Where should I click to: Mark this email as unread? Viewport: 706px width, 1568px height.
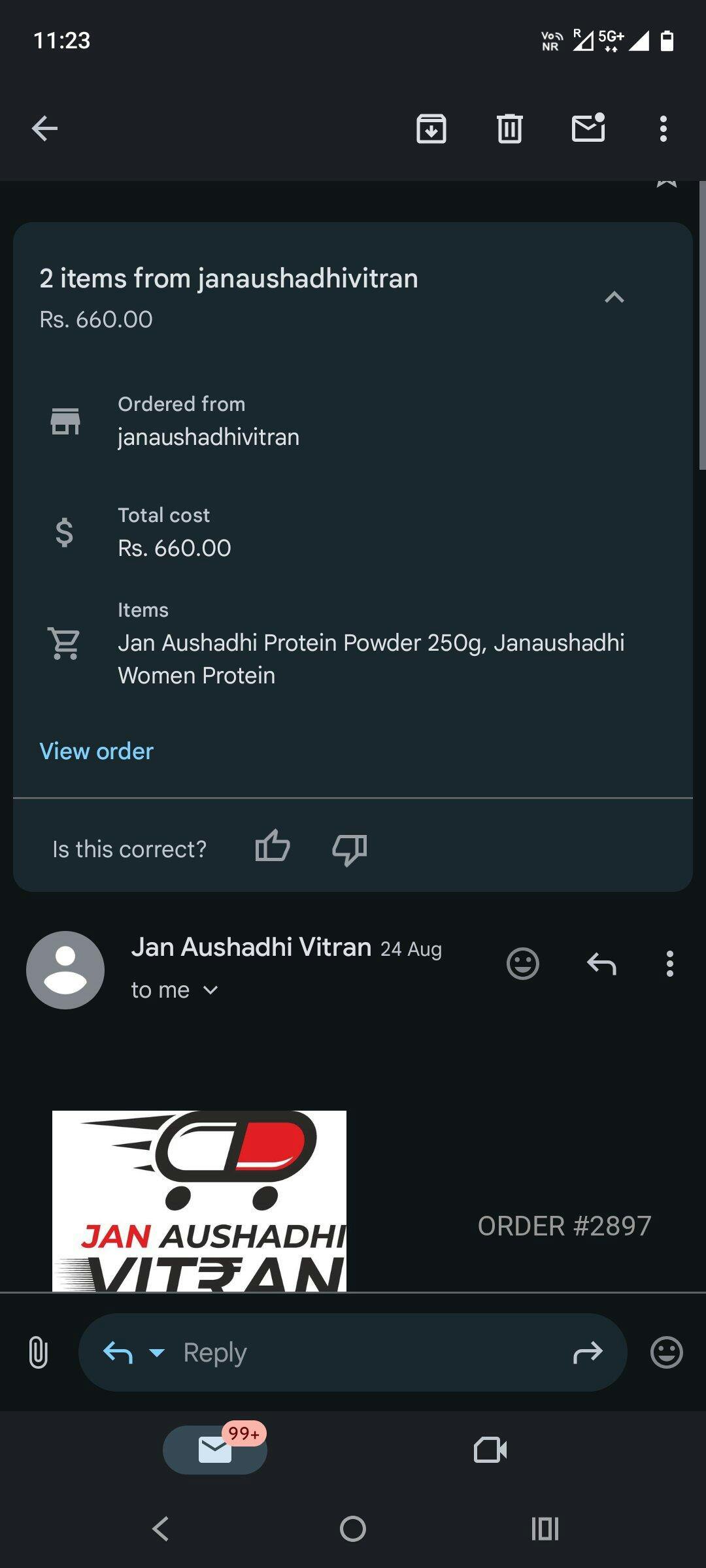[588, 127]
